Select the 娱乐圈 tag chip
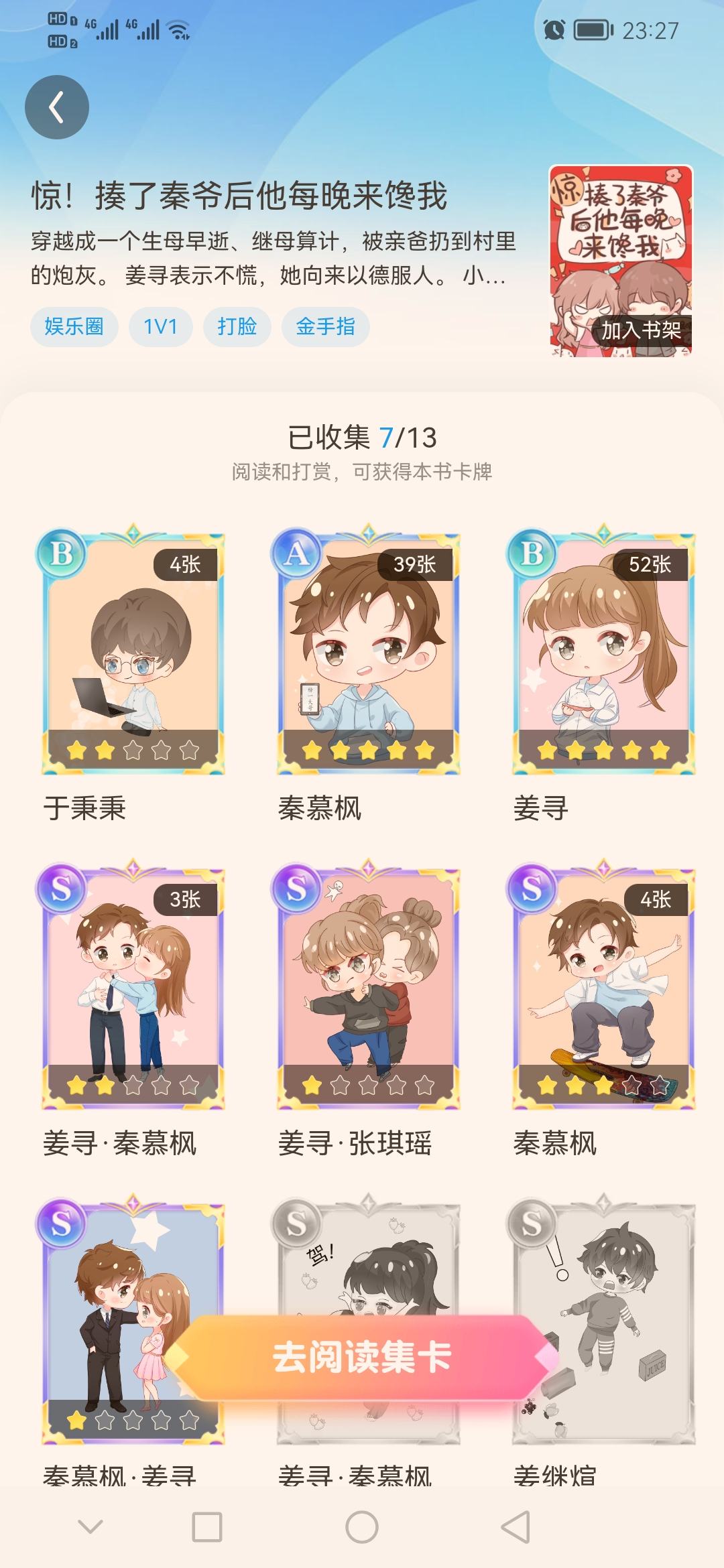Image resolution: width=724 pixels, height=1568 pixels. pyautogui.click(x=74, y=327)
